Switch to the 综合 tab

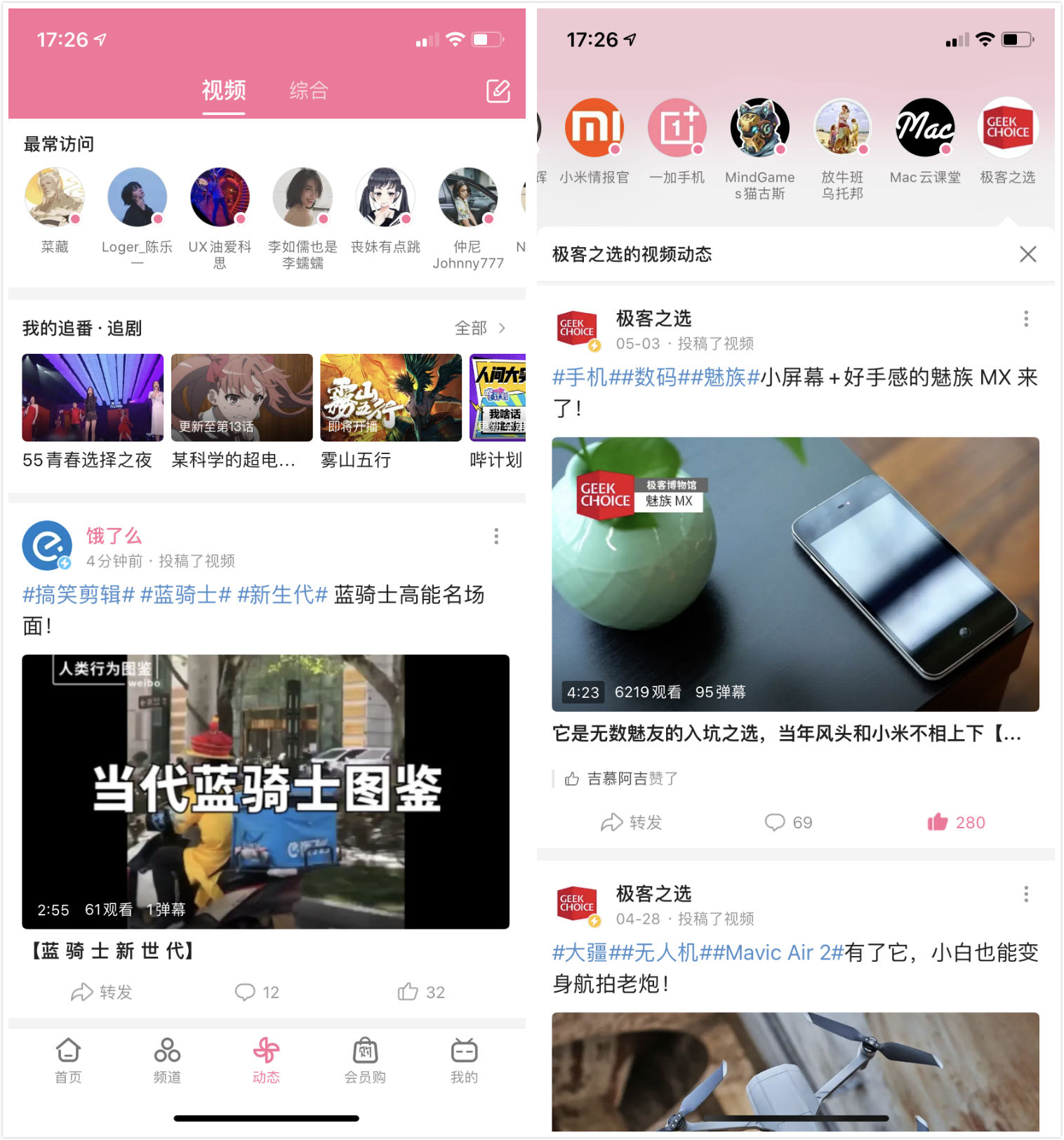309,91
